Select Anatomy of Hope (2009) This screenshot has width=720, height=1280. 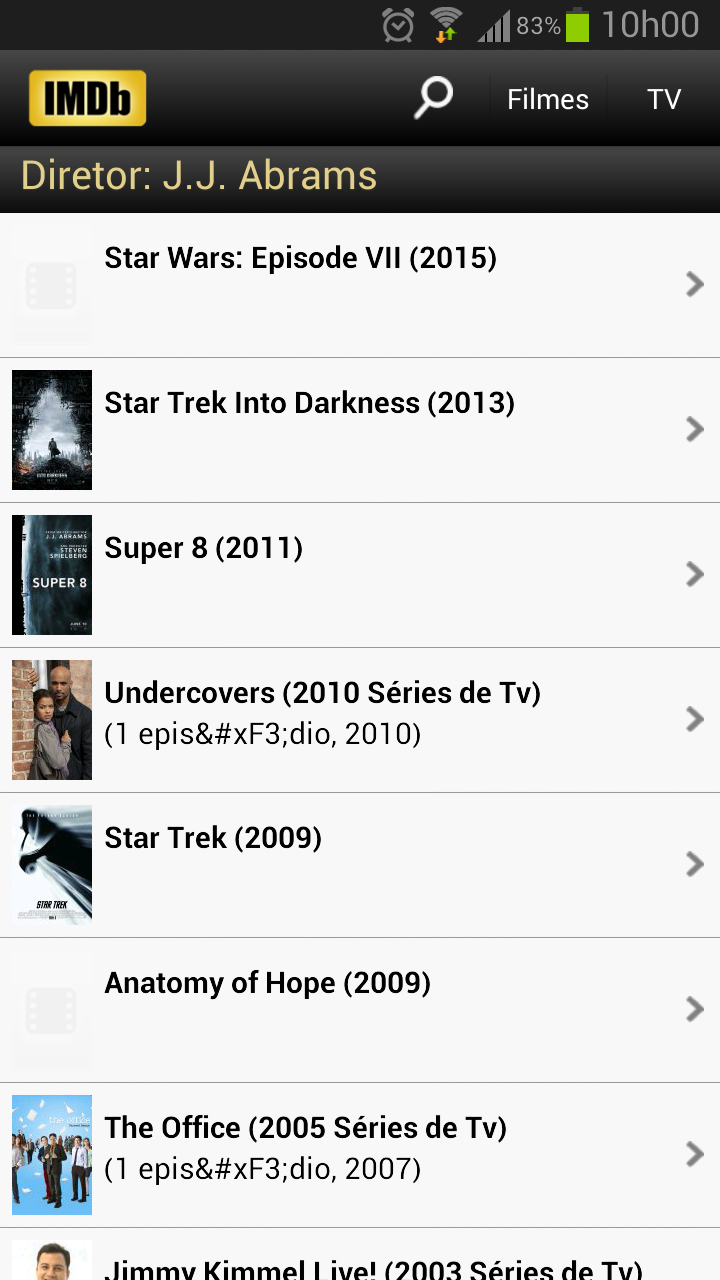[x=360, y=1010]
